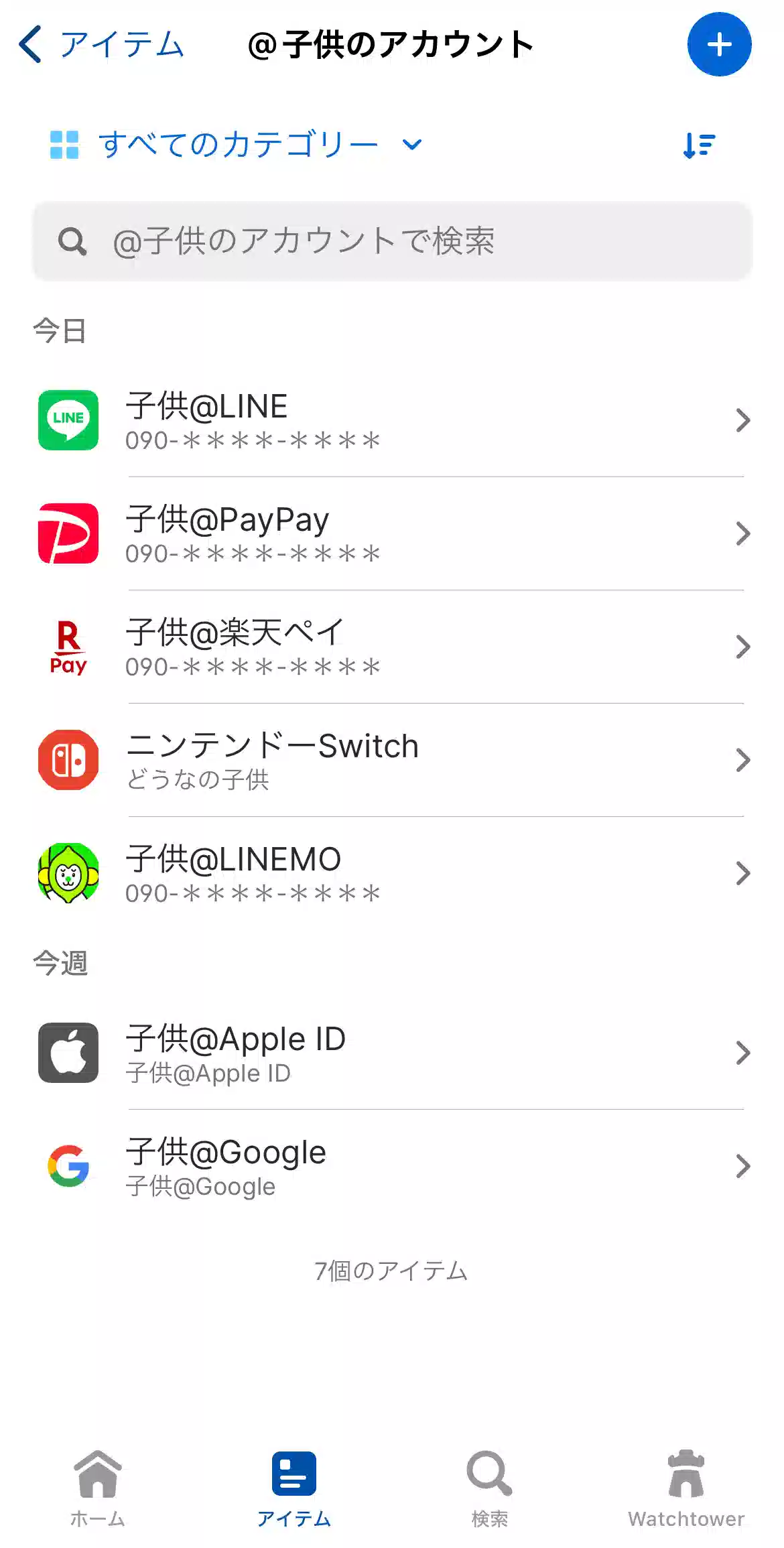Open the 子供@LINE item
This screenshot has width=784, height=1548.
pyautogui.click(x=392, y=421)
